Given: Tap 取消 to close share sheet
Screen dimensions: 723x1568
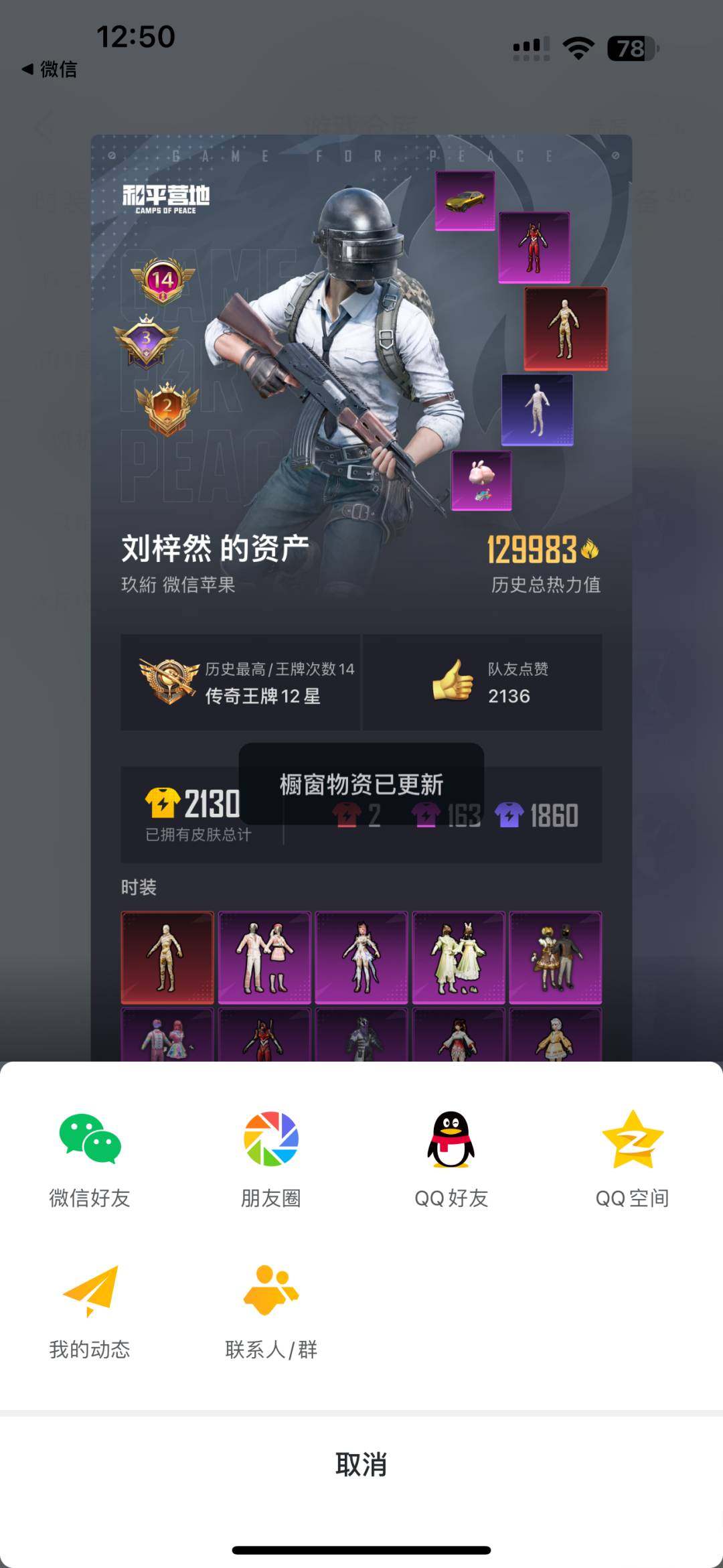Looking at the screenshot, I should 361,1465.
